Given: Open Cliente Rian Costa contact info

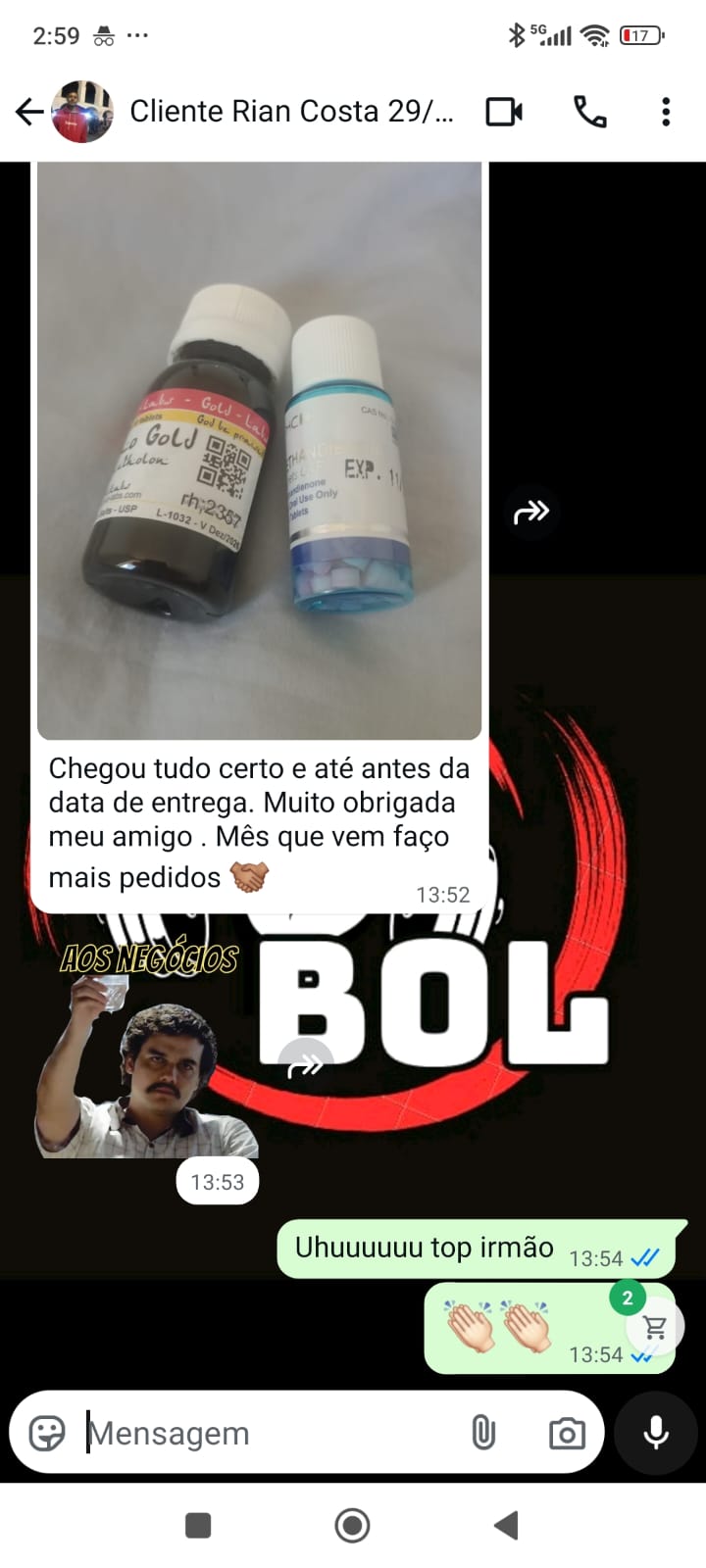Looking at the screenshot, I should tap(291, 112).
